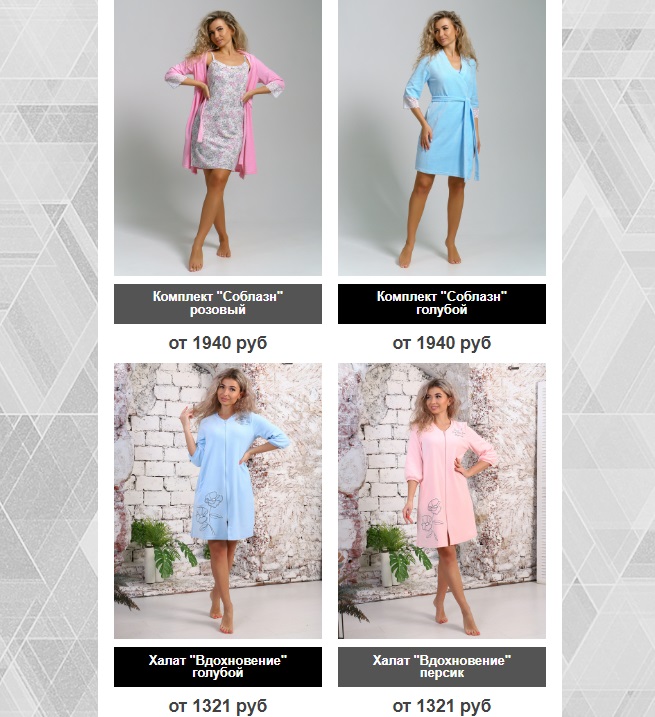View the blue "Вдохновение" robe photo

pos(218,500)
